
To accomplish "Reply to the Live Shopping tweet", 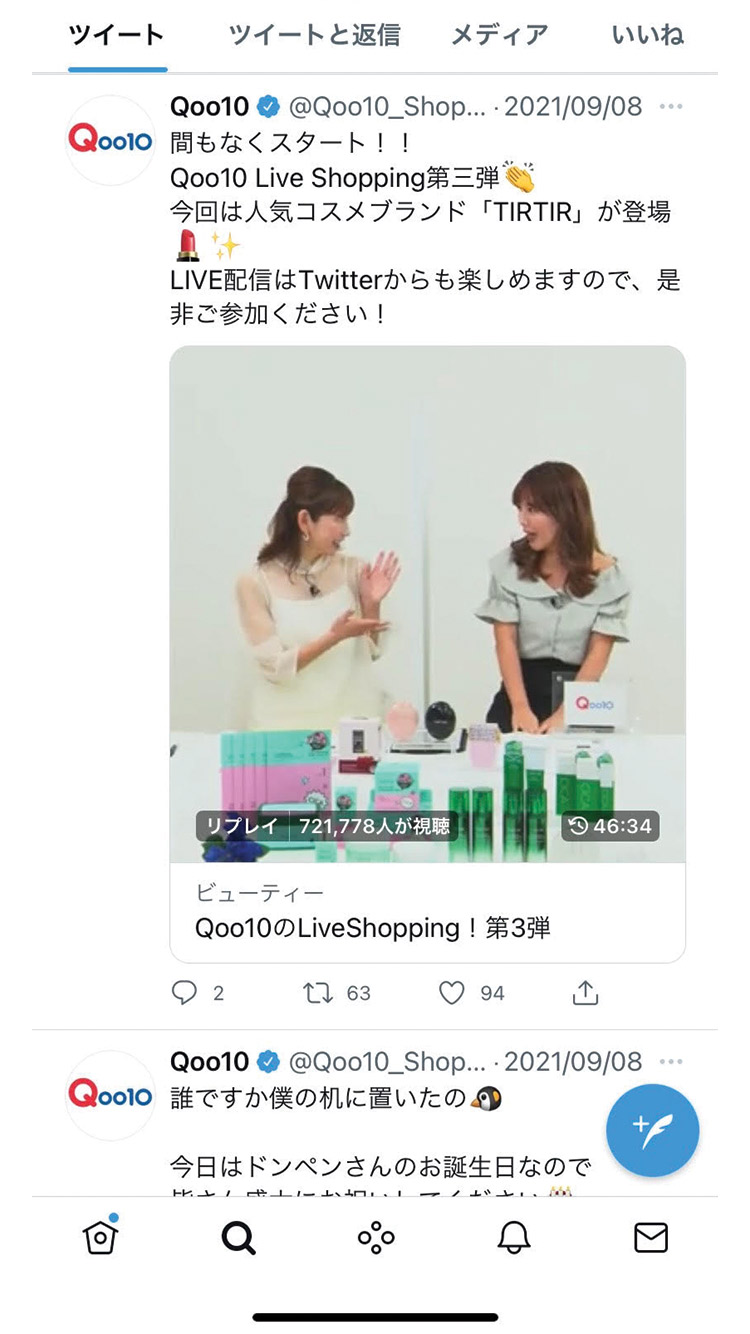I will [x=185, y=993].
